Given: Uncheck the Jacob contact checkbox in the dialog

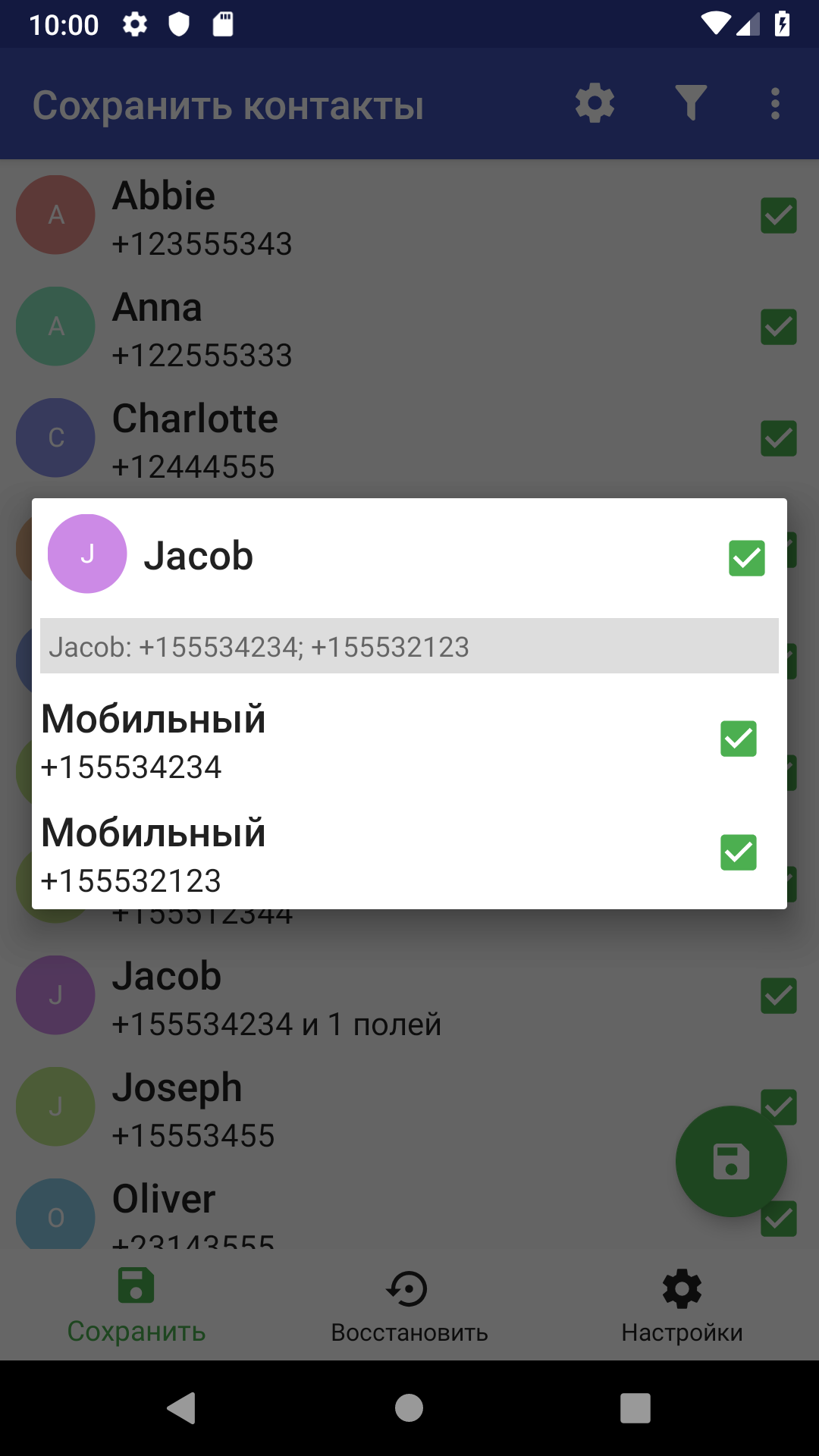Looking at the screenshot, I should 747,558.
